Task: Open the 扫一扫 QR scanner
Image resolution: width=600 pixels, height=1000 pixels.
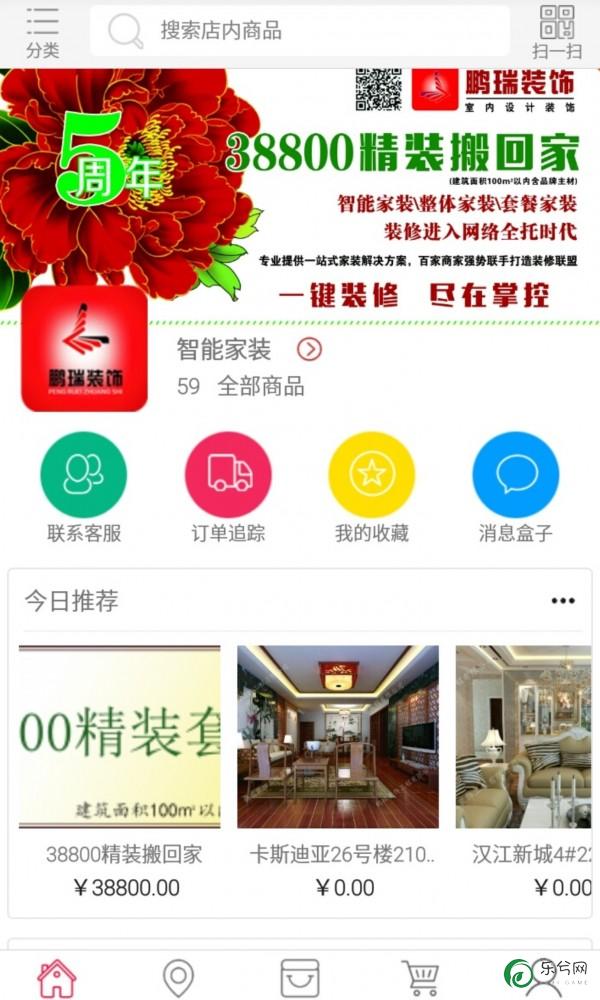Action: (557, 33)
